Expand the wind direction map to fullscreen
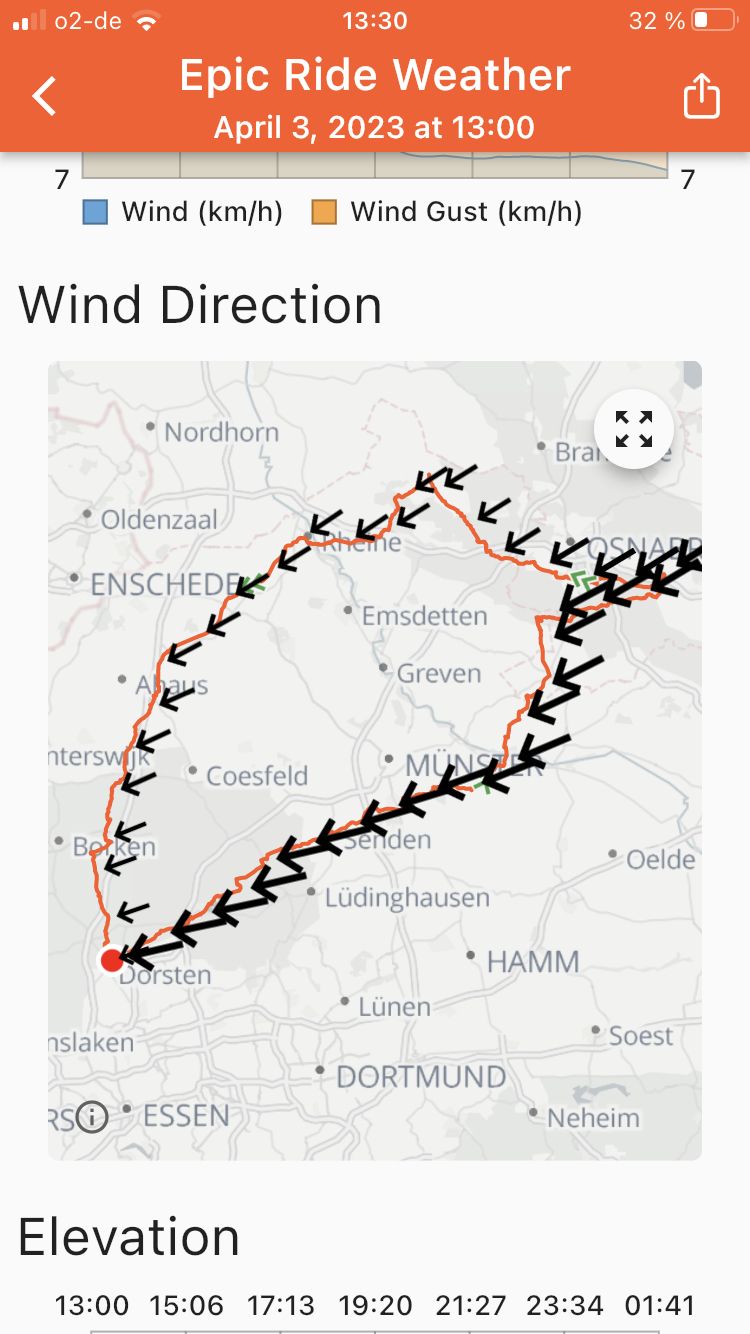Image resolution: width=750 pixels, height=1334 pixels. click(634, 429)
